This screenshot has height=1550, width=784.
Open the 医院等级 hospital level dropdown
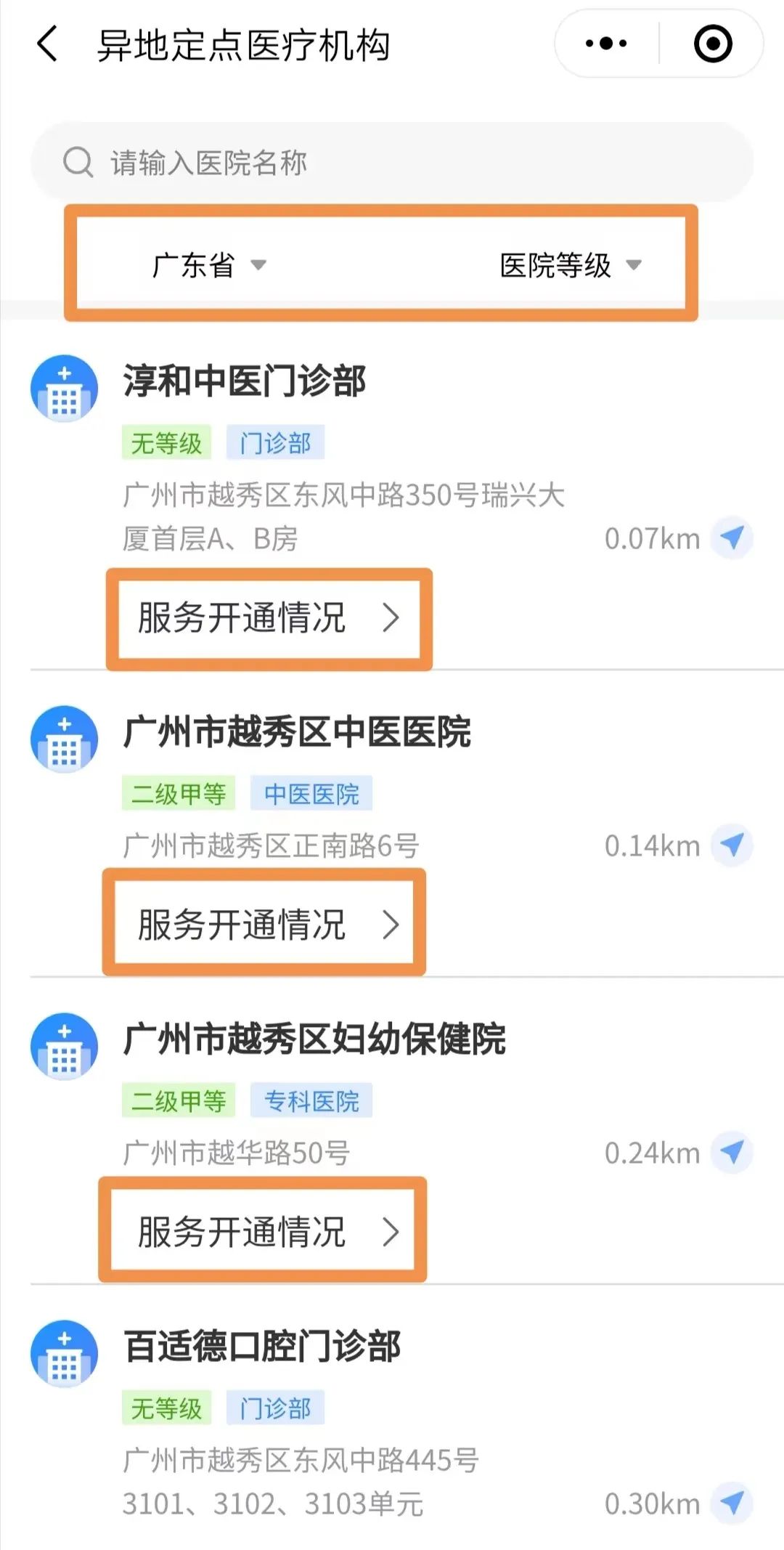[569, 267]
